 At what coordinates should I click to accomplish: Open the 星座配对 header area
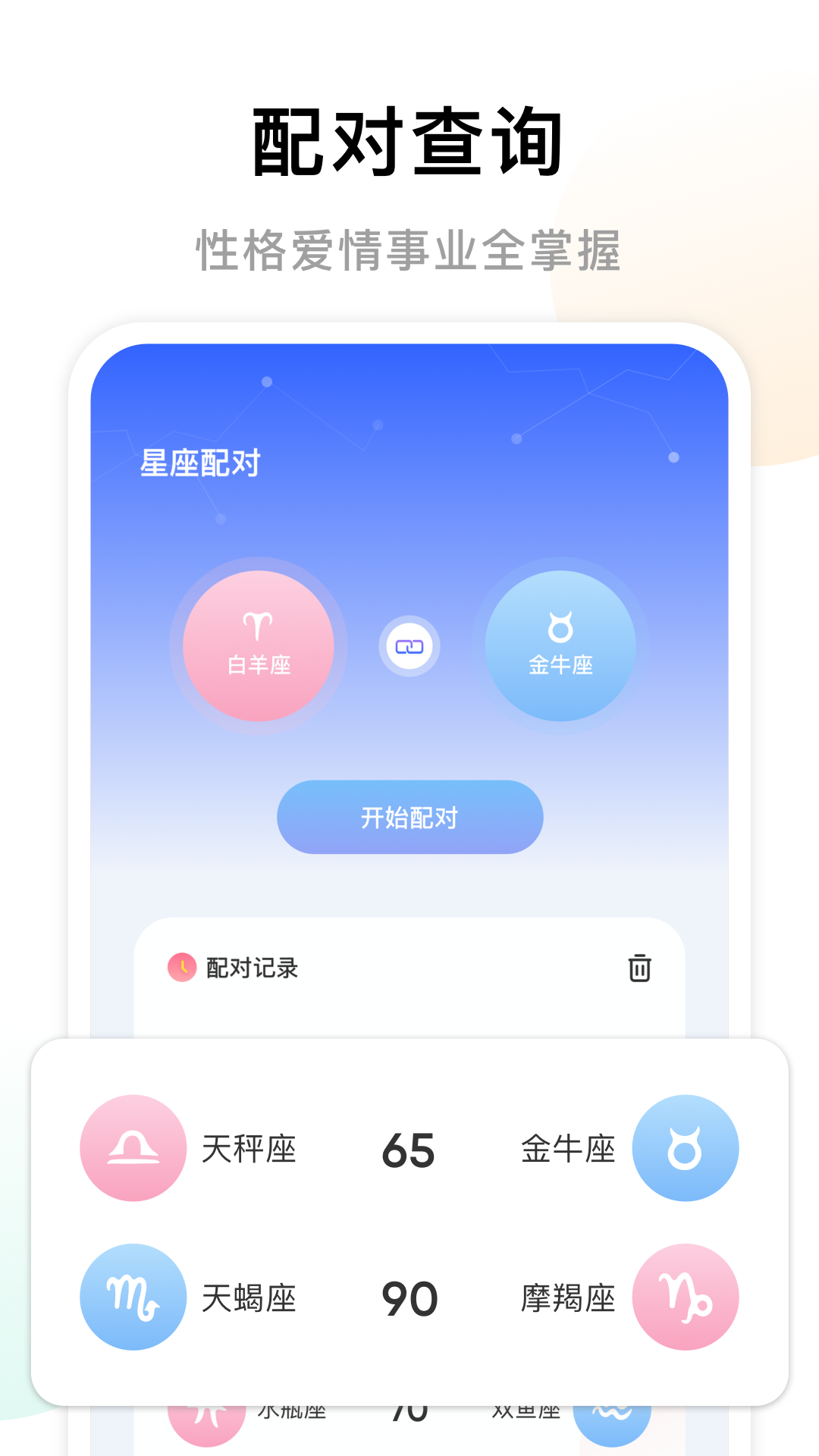(199, 464)
